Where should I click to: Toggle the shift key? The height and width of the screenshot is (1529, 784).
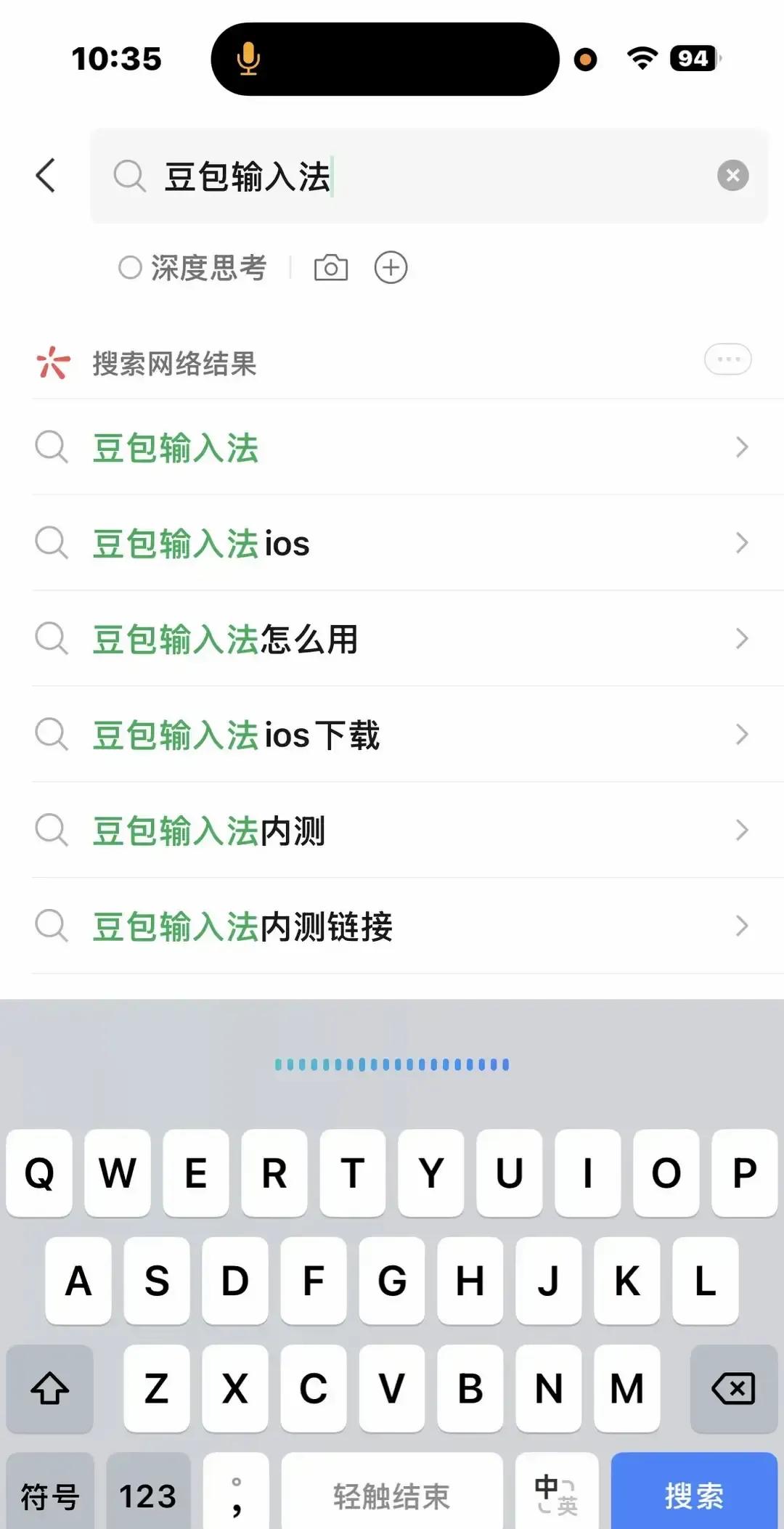50,1389
